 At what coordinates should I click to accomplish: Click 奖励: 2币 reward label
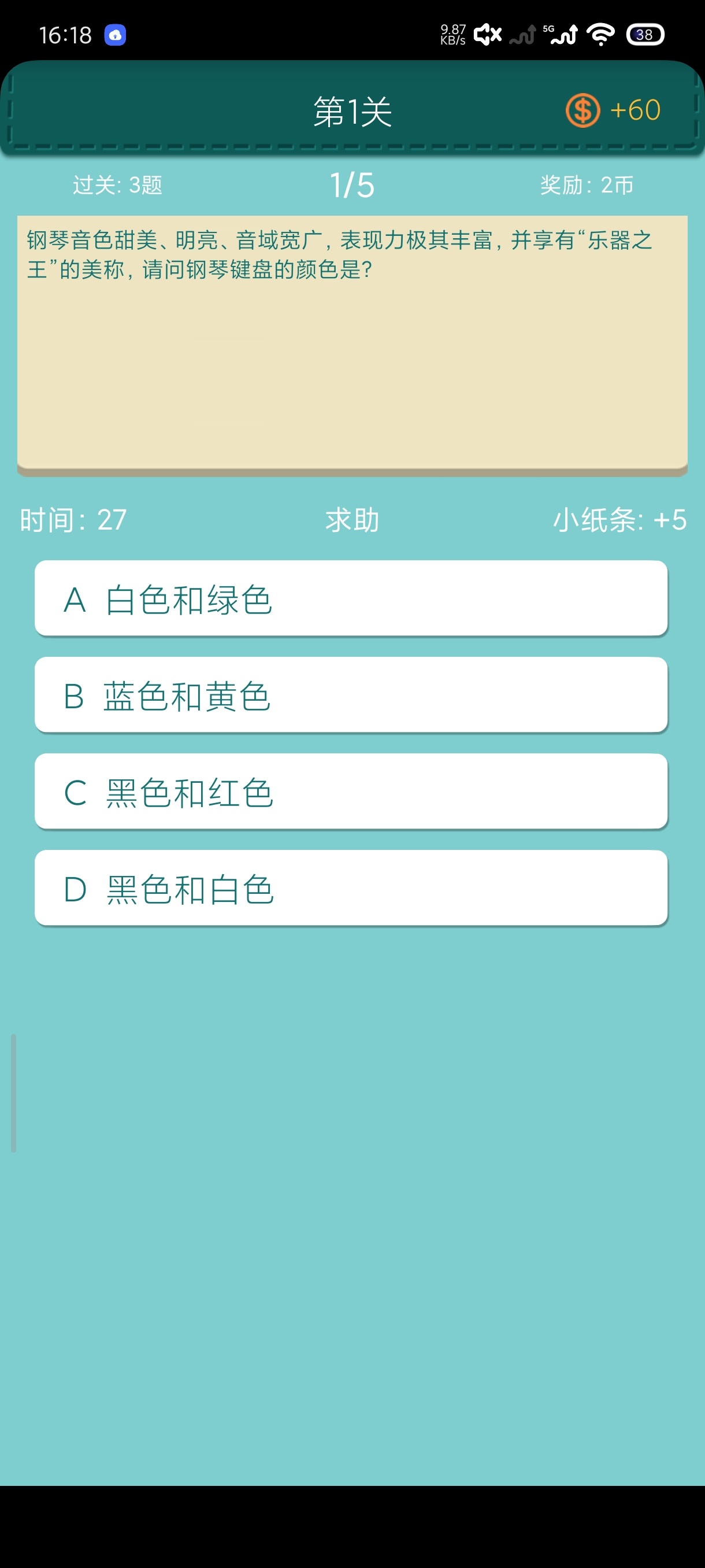coord(586,186)
